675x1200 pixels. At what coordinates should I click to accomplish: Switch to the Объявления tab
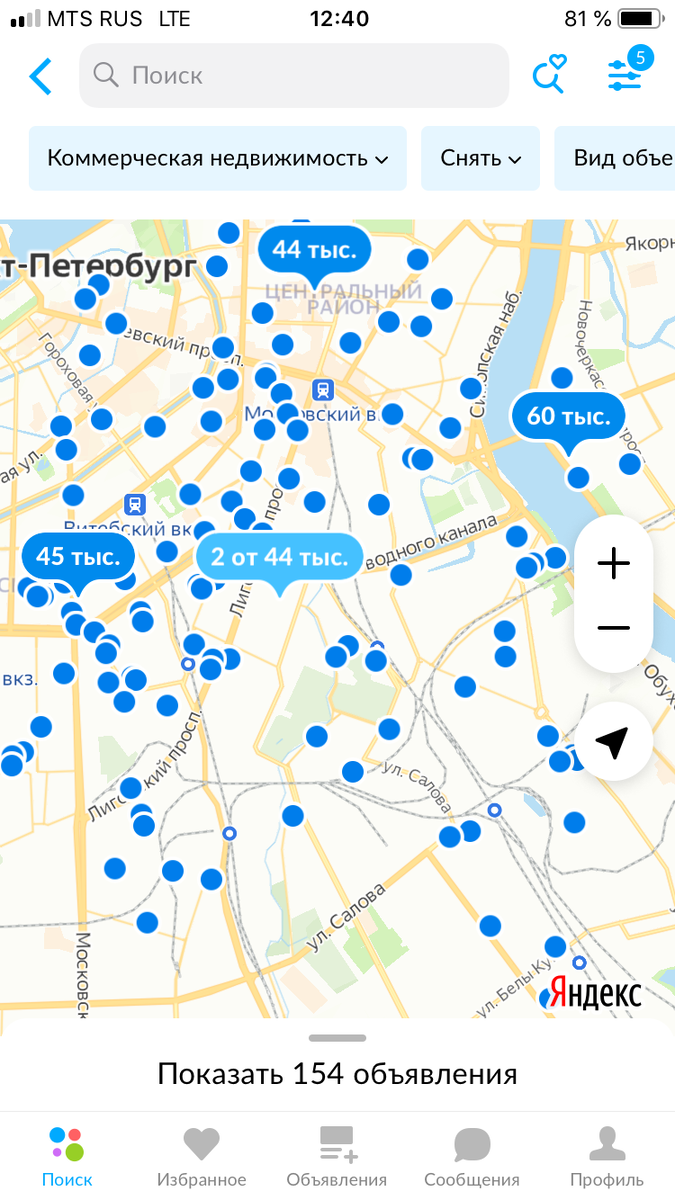click(x=336, y=1157)
